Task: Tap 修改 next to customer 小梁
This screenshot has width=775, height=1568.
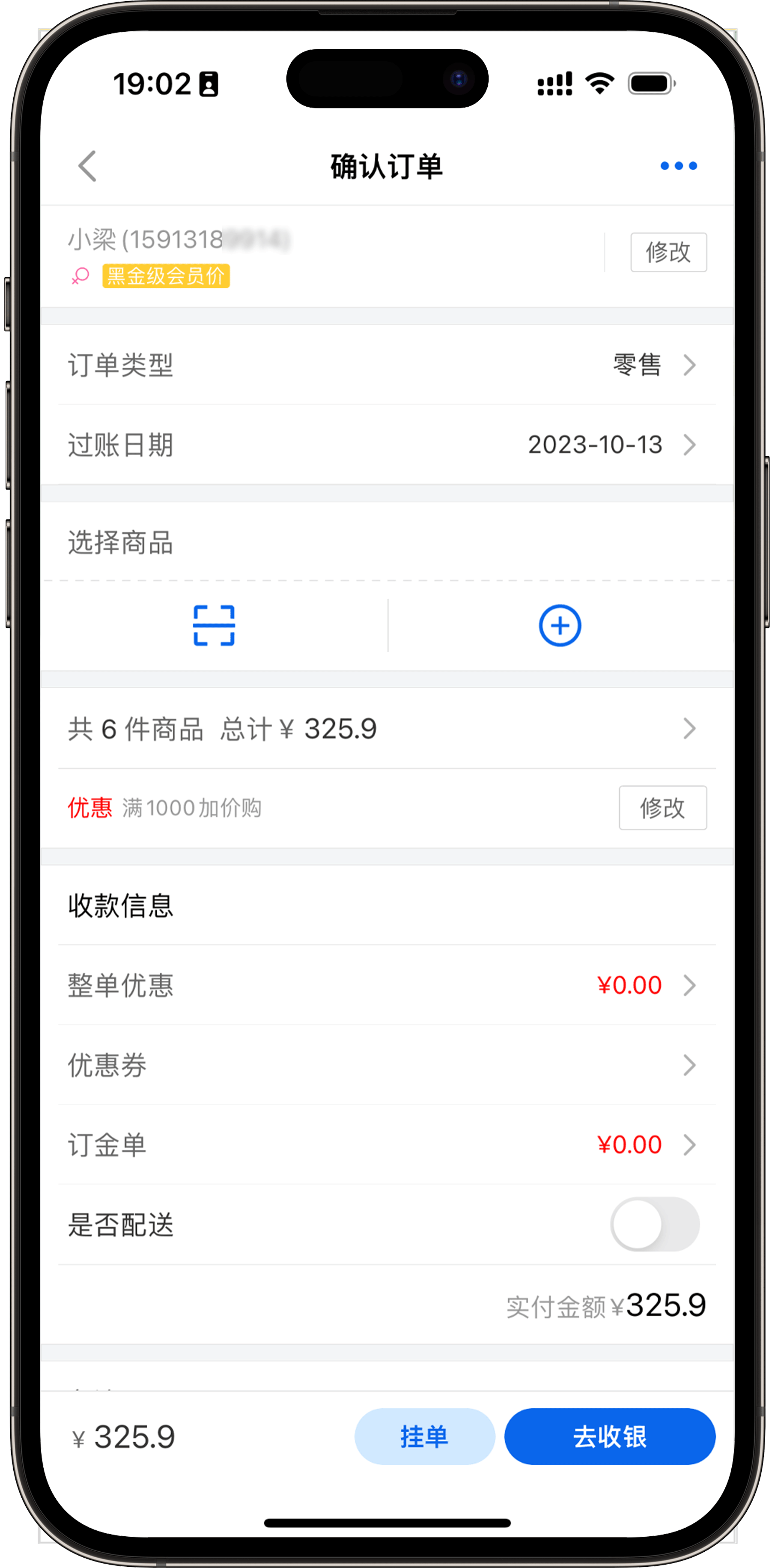Action: tap(668, 252)
